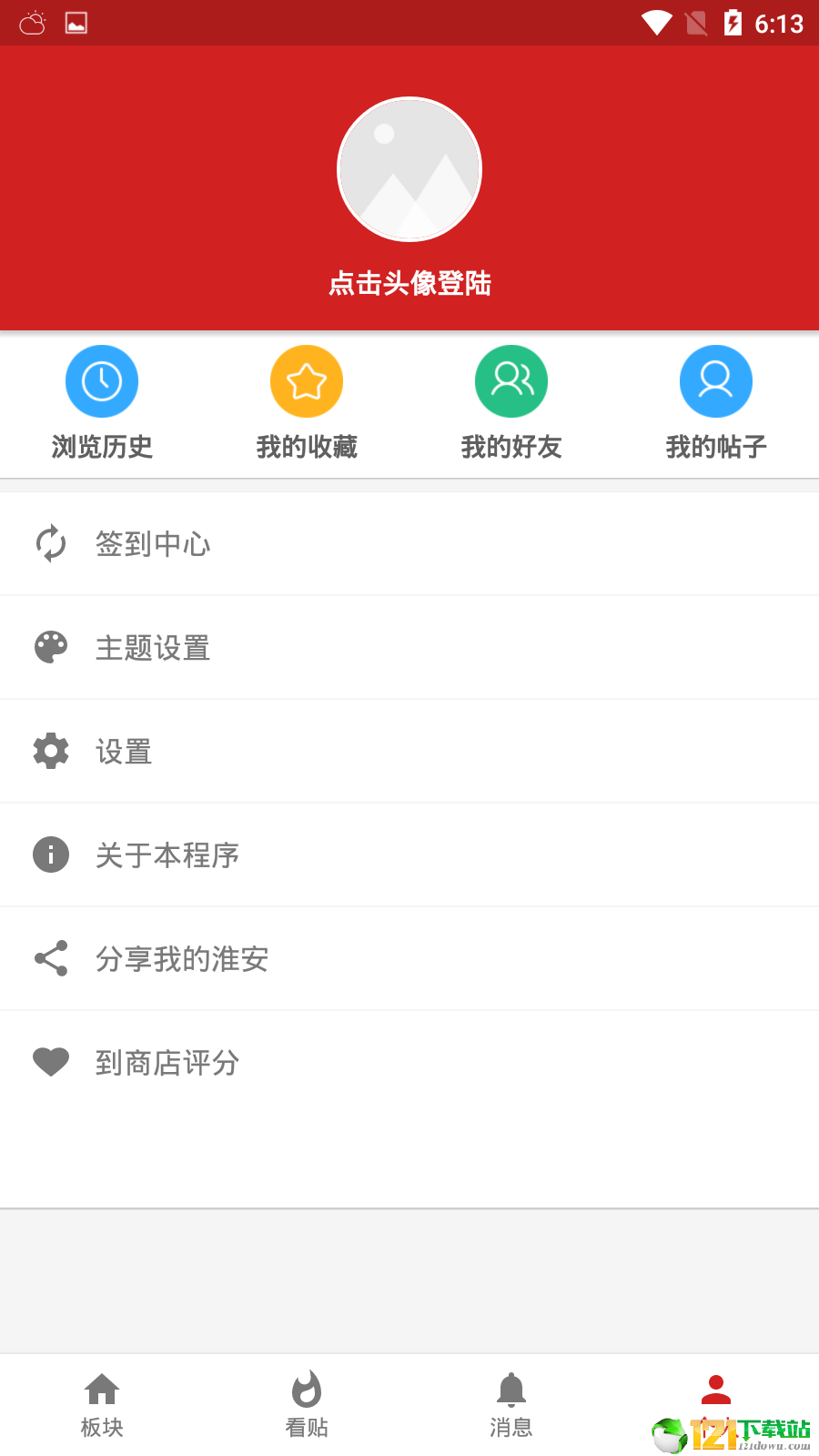Open 主题设置 theme settings
The width and height of the screenshot is (819, 1456).
[409, 648]
